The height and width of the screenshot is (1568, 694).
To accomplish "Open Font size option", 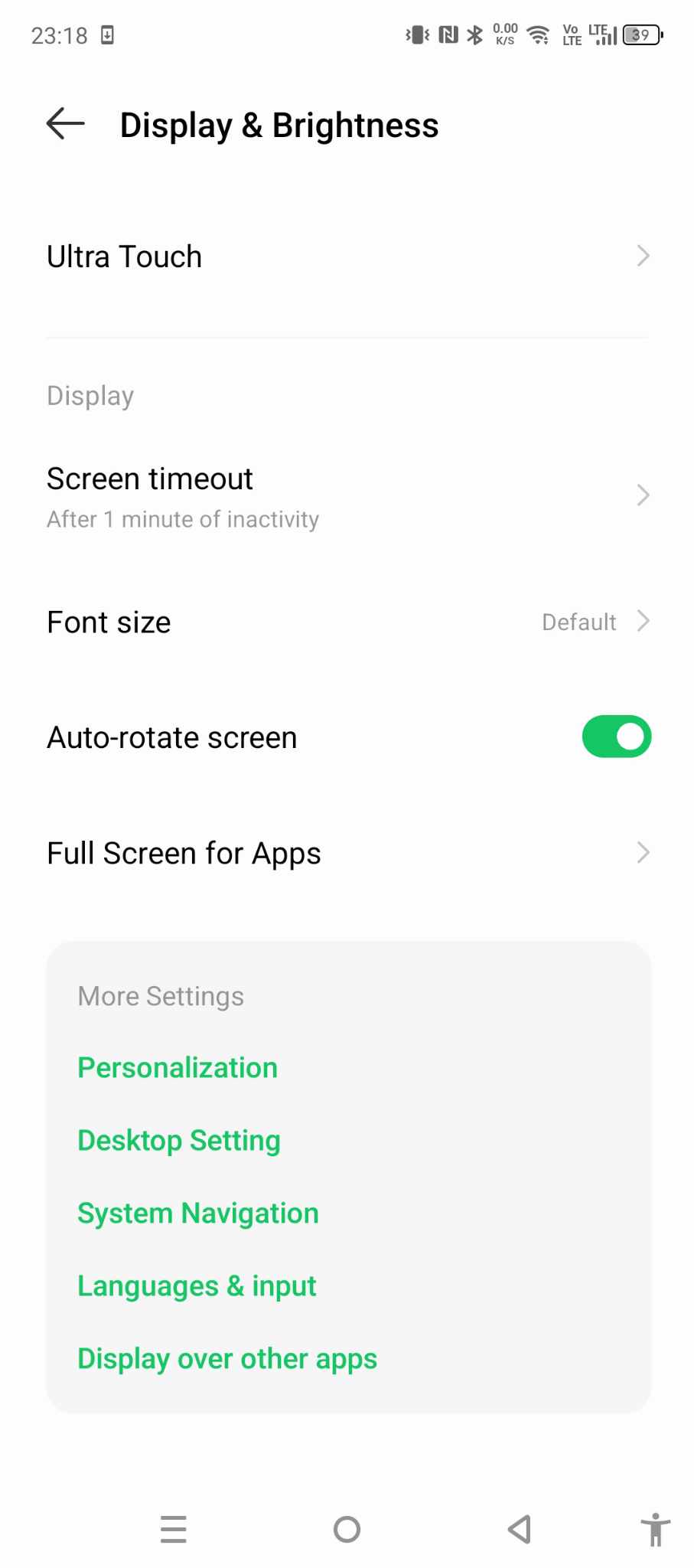I will pyautogui.click(x=347, y=622).
